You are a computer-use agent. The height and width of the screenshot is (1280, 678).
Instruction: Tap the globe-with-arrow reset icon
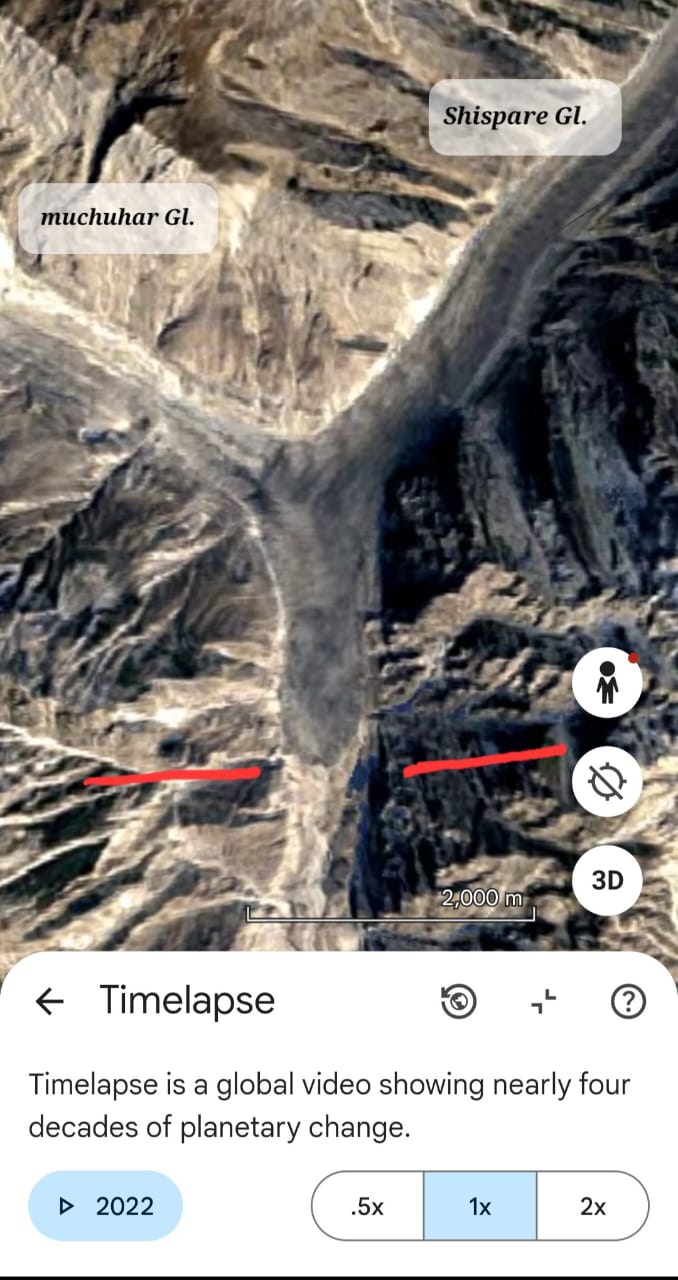tap(458, 1001)
